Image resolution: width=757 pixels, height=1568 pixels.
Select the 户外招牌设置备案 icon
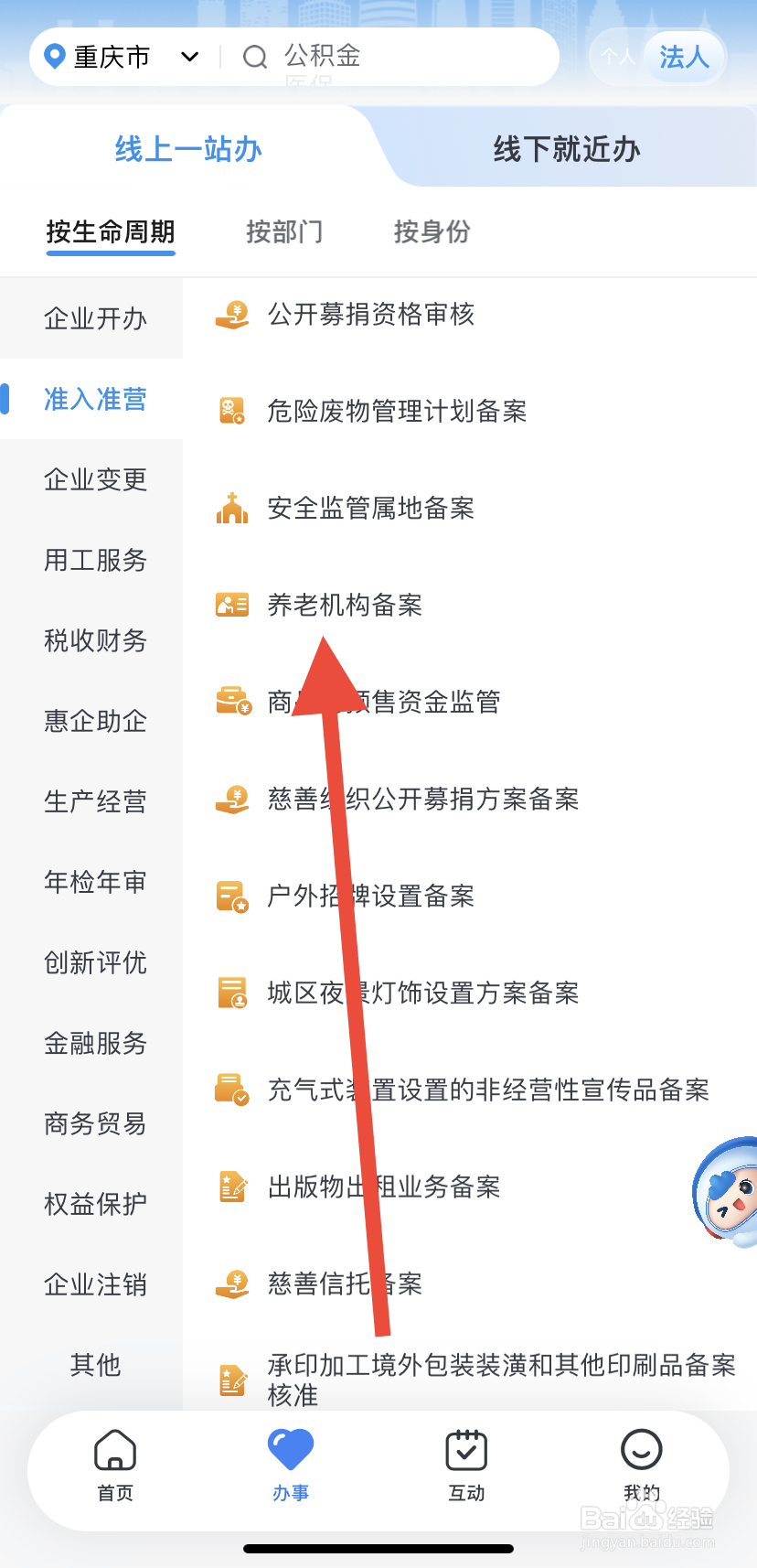(232, 896)
